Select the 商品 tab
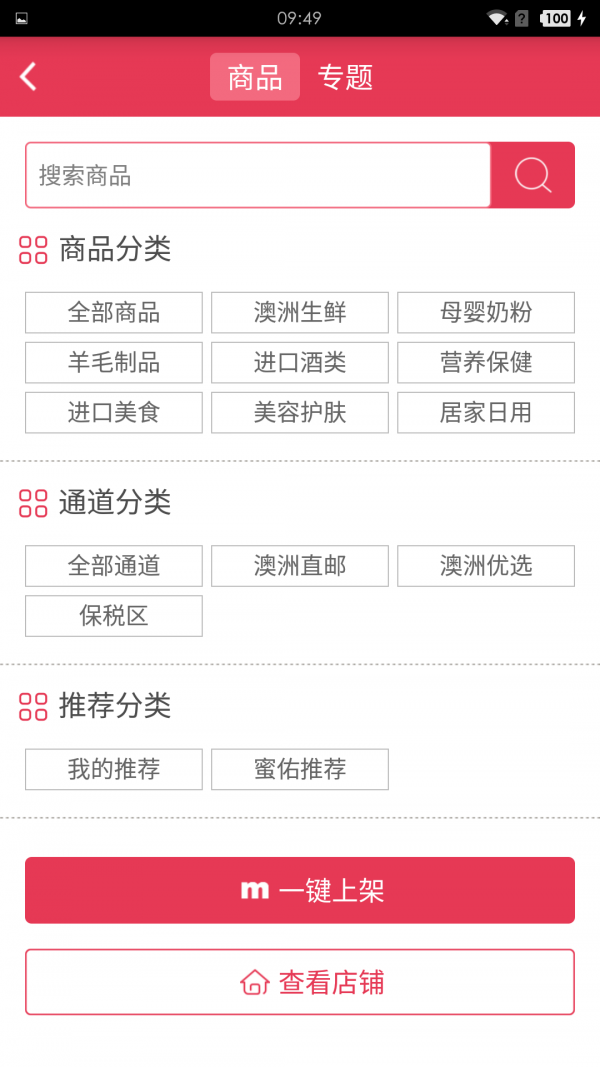600x1067 pixels. coord(255,77)
